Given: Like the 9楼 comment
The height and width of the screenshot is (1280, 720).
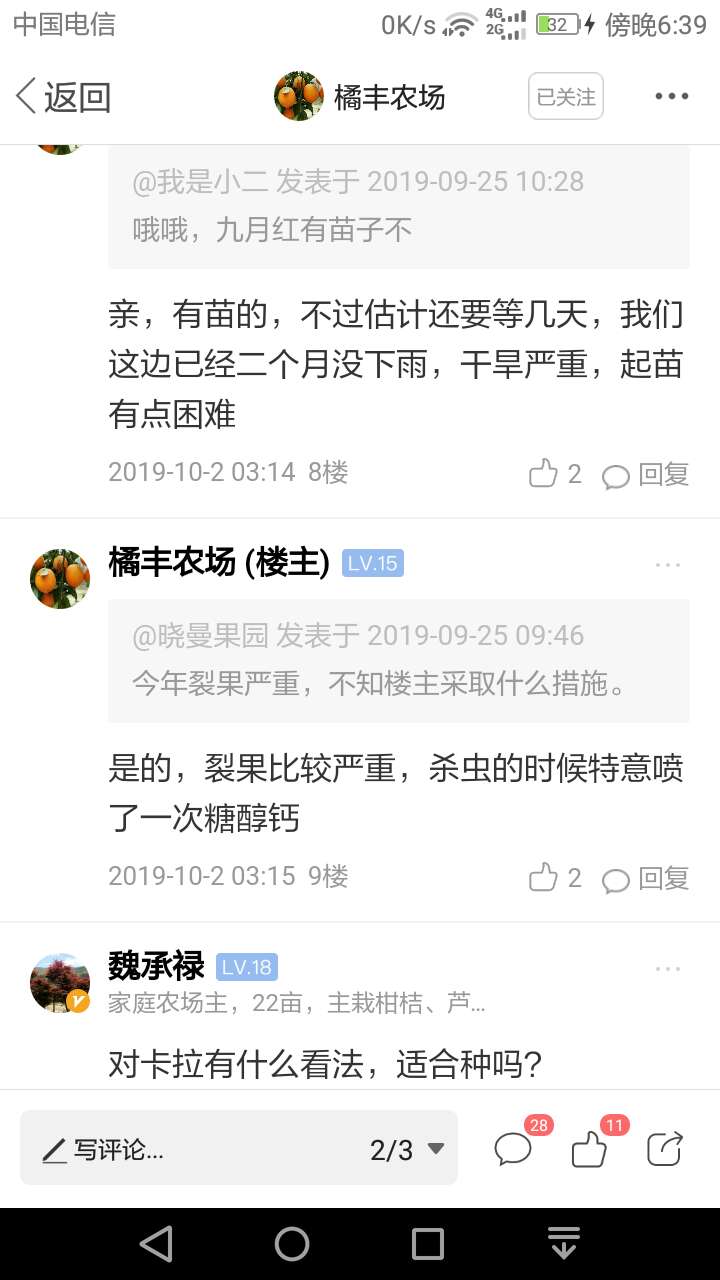Looking at the screenshot, I should tap(555, 878).
